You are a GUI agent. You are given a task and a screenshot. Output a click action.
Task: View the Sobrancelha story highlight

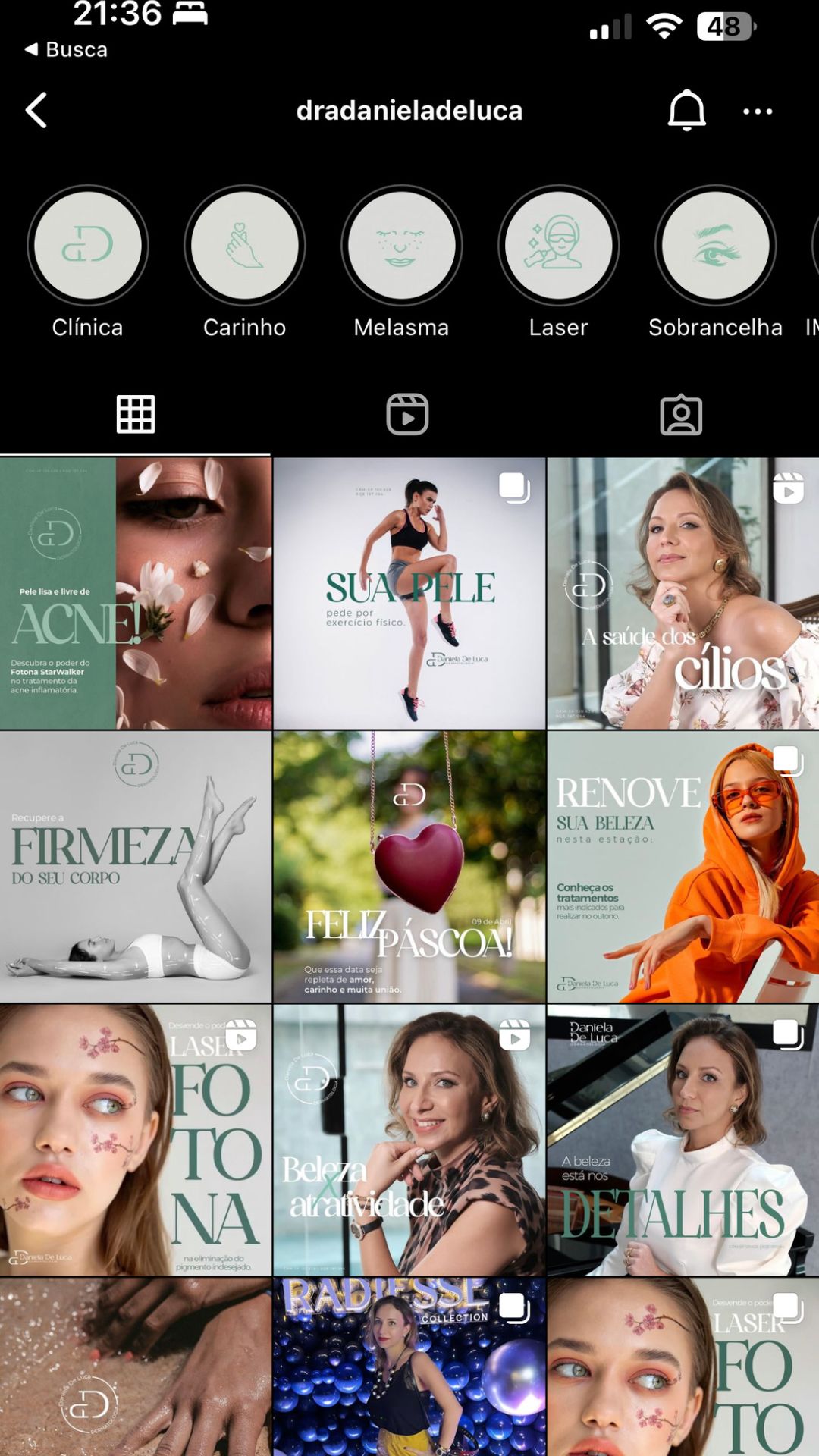pyautogui.click(x=715, y=246)
